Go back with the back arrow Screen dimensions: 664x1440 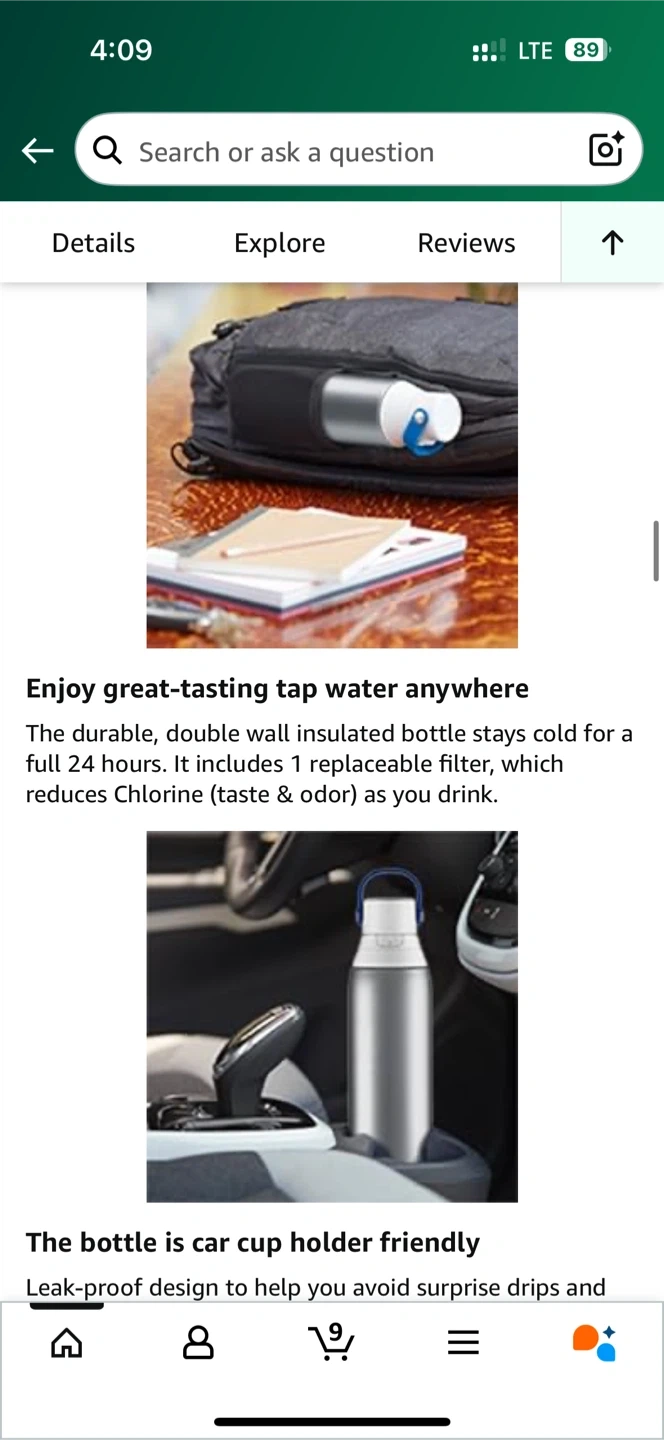(x=38, y=151)
